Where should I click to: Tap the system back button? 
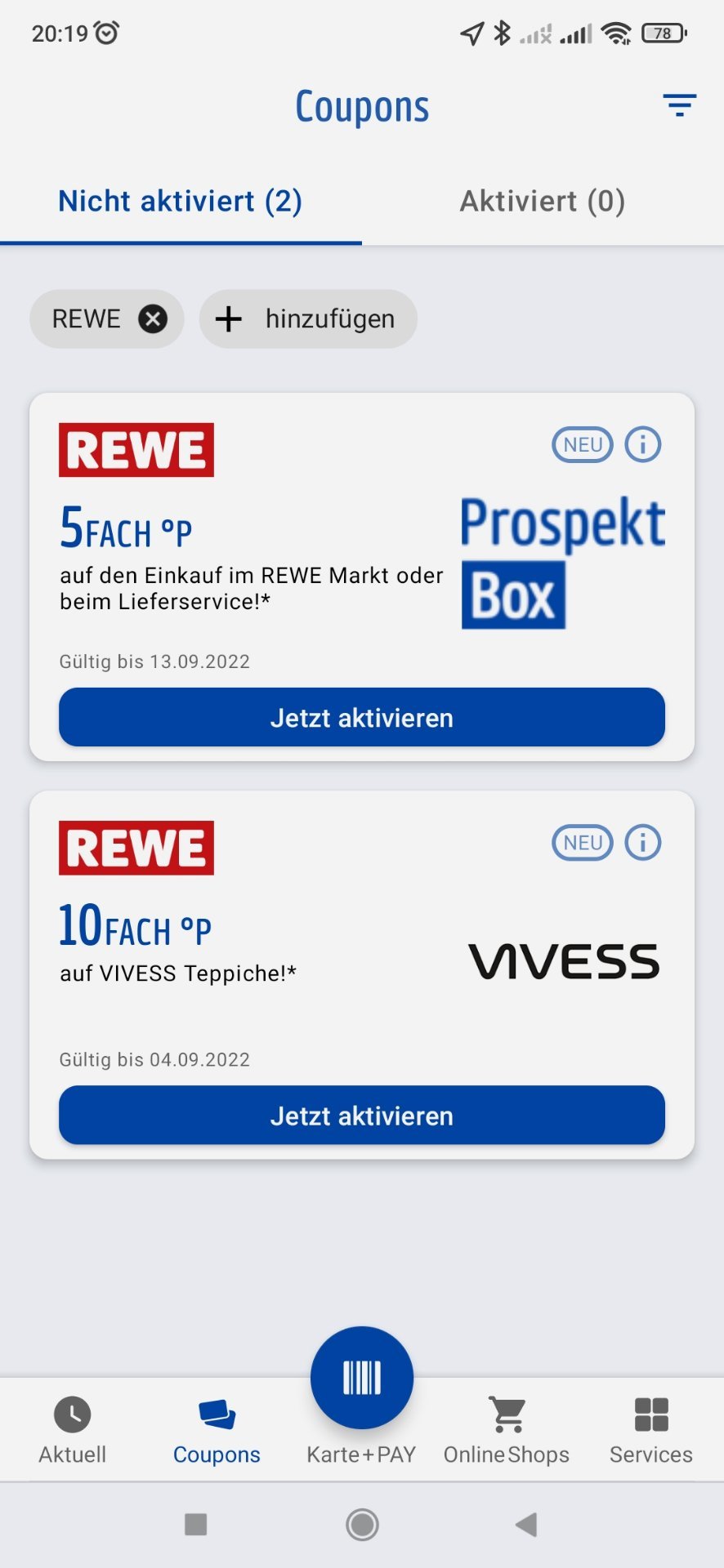click(x=526, y=1524)
